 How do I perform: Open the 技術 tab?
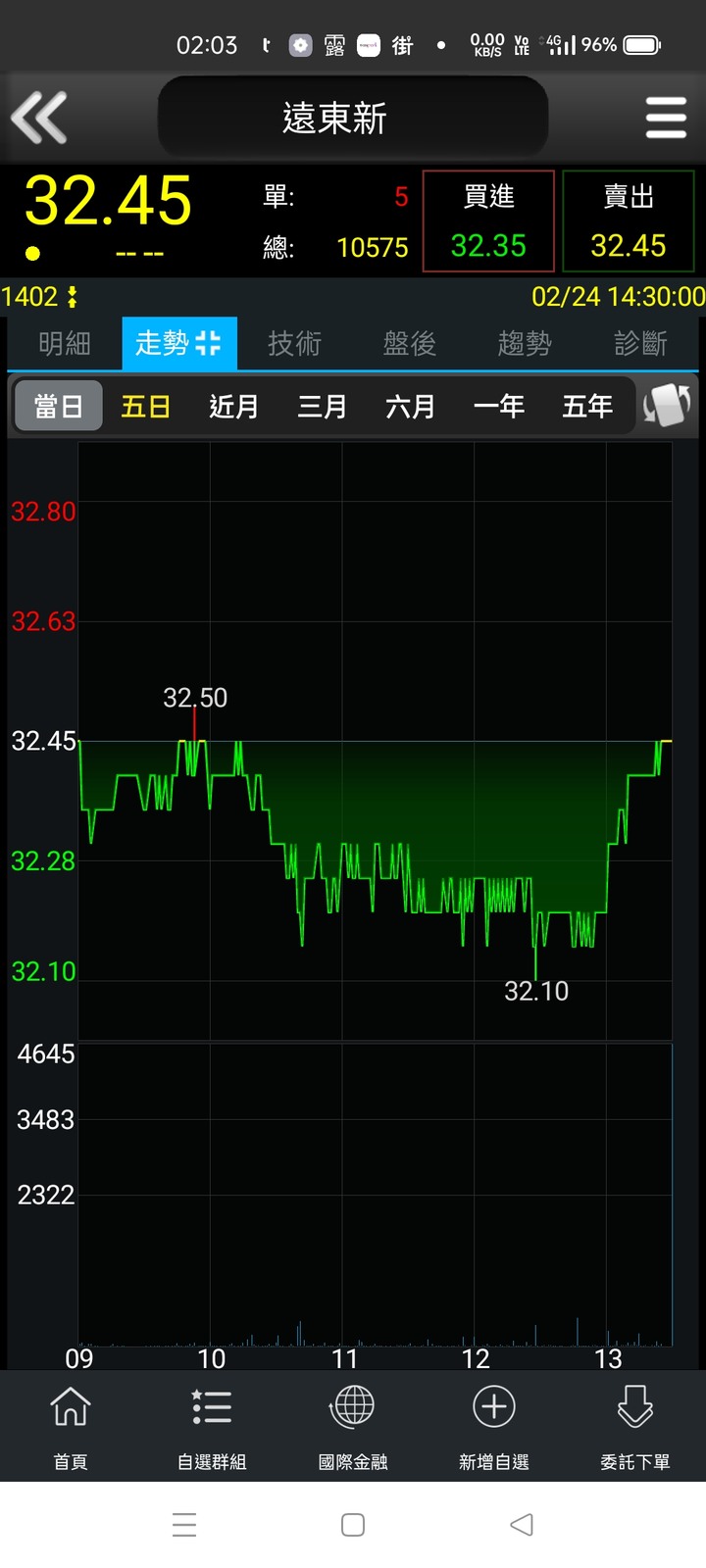[294, 344]
